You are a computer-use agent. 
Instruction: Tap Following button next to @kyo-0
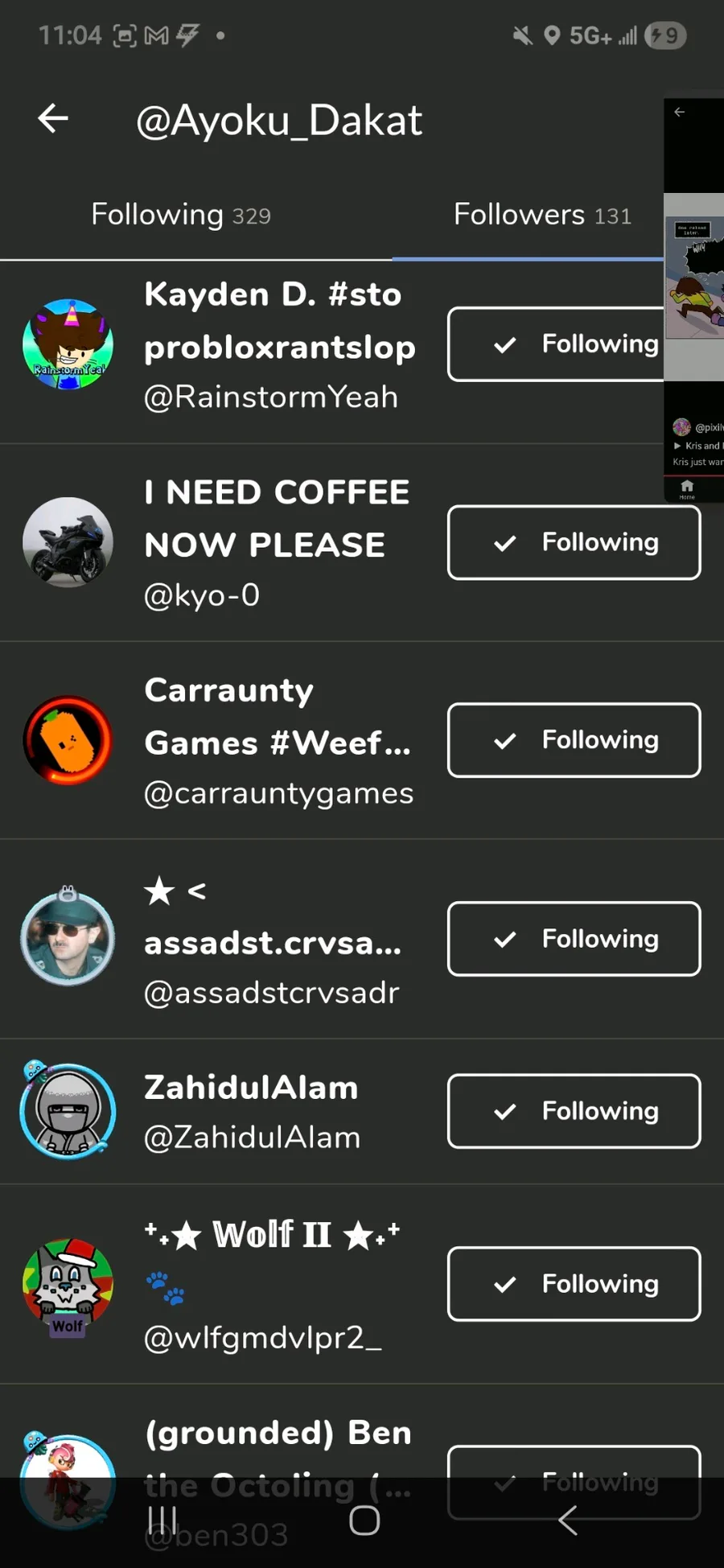(574, 542)
